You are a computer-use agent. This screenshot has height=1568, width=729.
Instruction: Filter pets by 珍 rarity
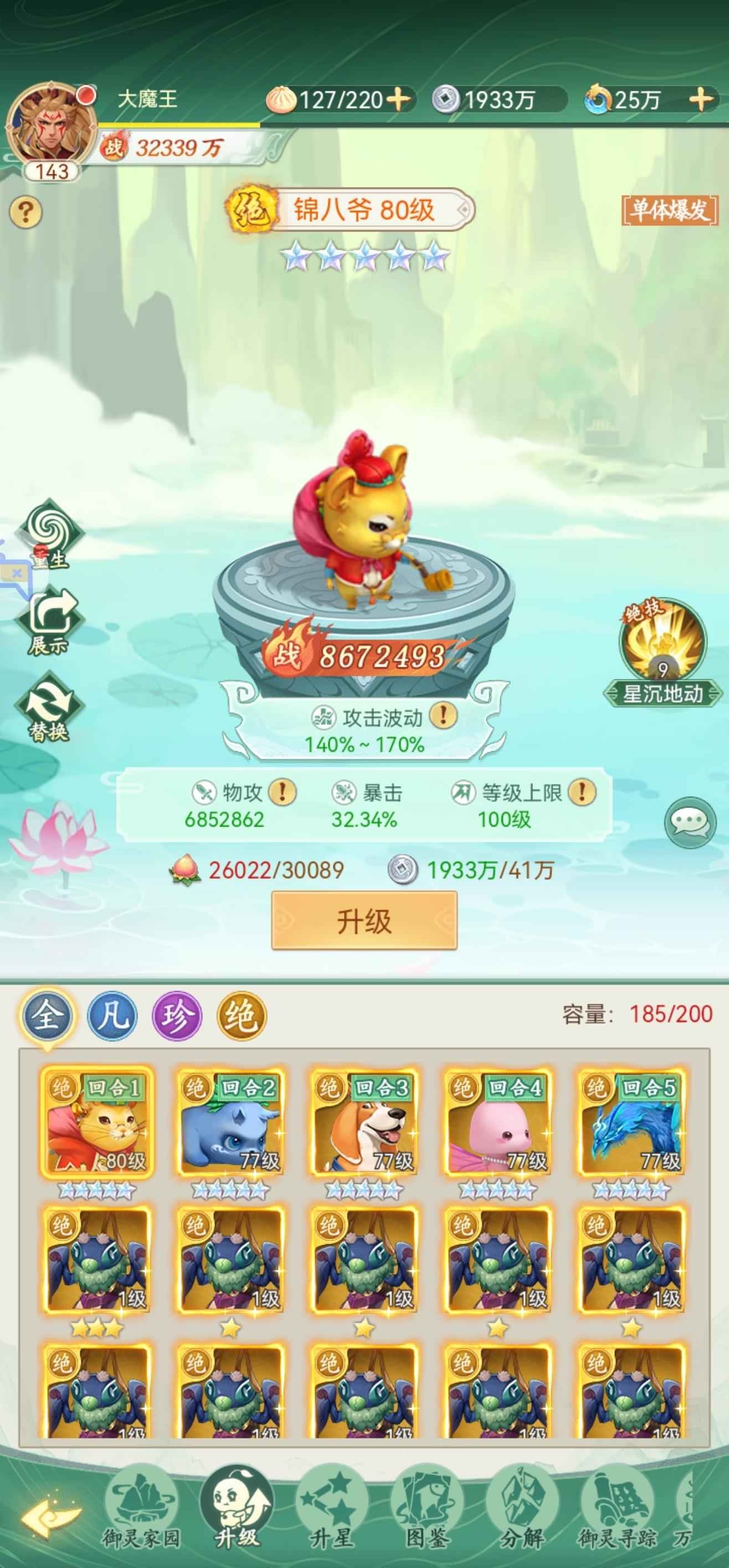[x=177, y=1016]
